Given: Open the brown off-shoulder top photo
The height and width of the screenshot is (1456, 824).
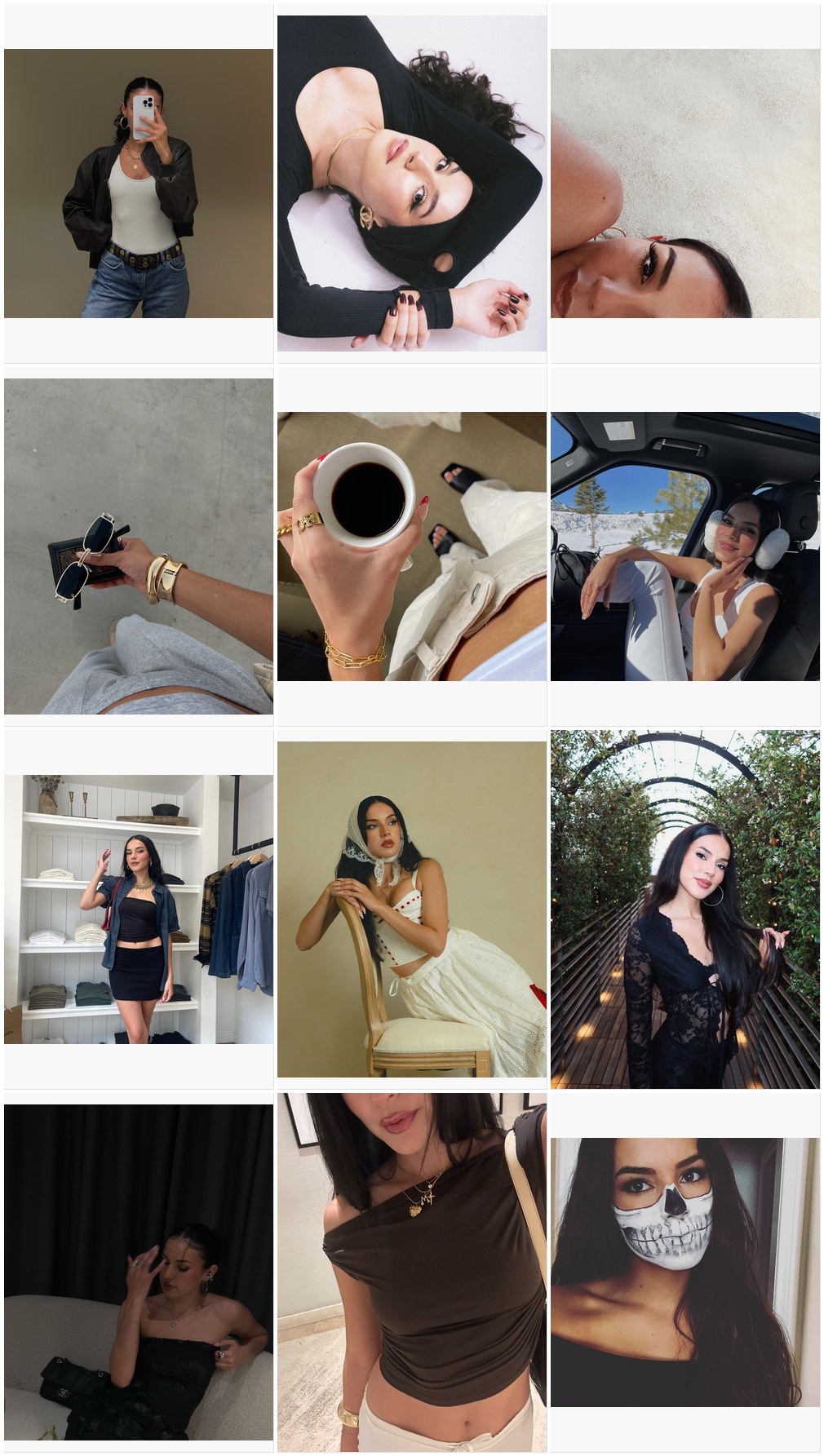Looking at the screenshot, I should [x=412, y=1272].
